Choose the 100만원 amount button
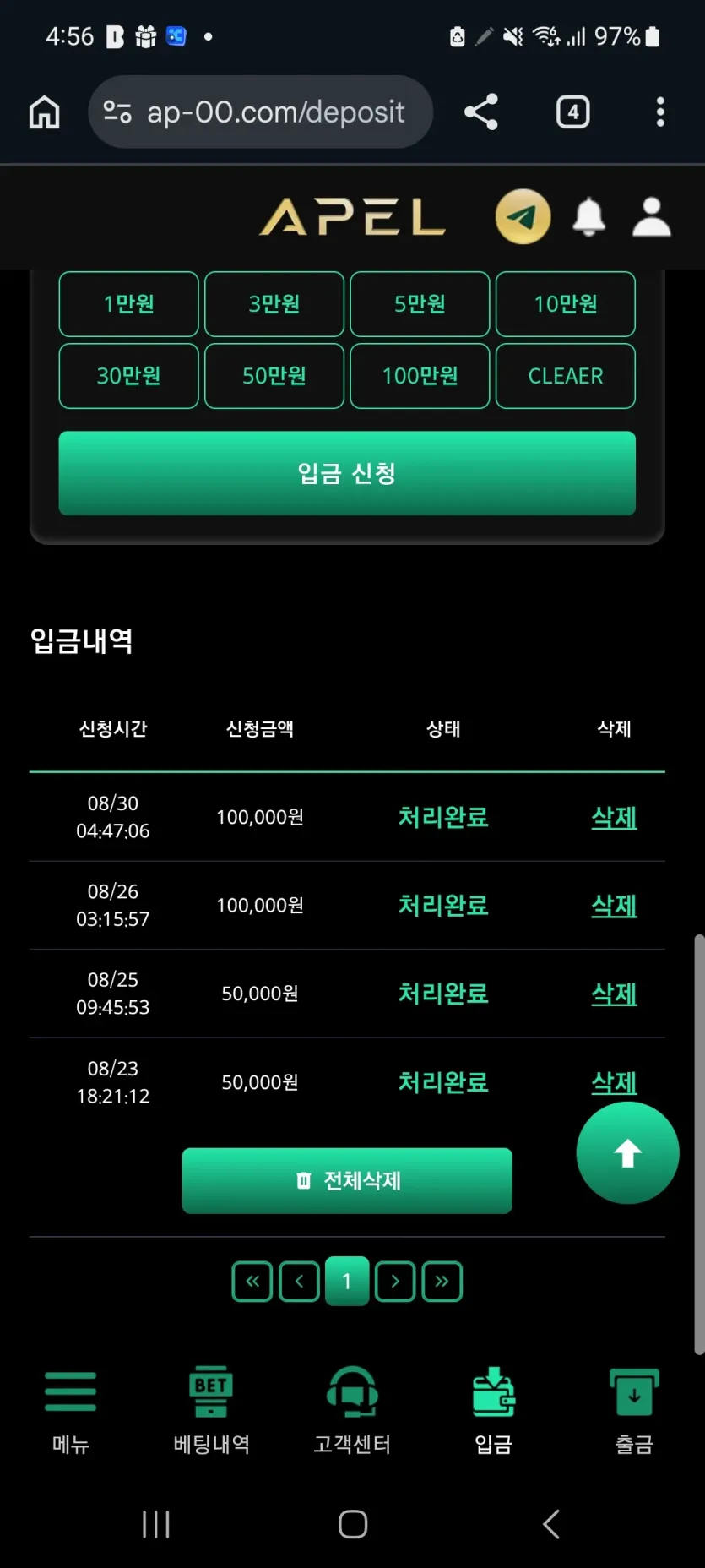This screenshot has height=1568, width=705. pos(420,376)
